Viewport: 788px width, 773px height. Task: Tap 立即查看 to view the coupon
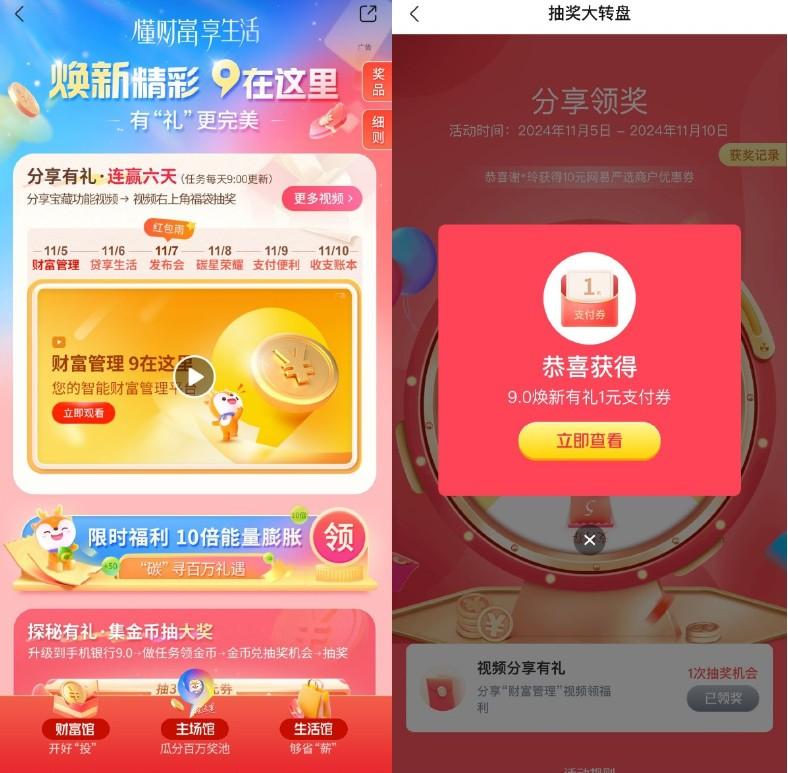(589, 441)
